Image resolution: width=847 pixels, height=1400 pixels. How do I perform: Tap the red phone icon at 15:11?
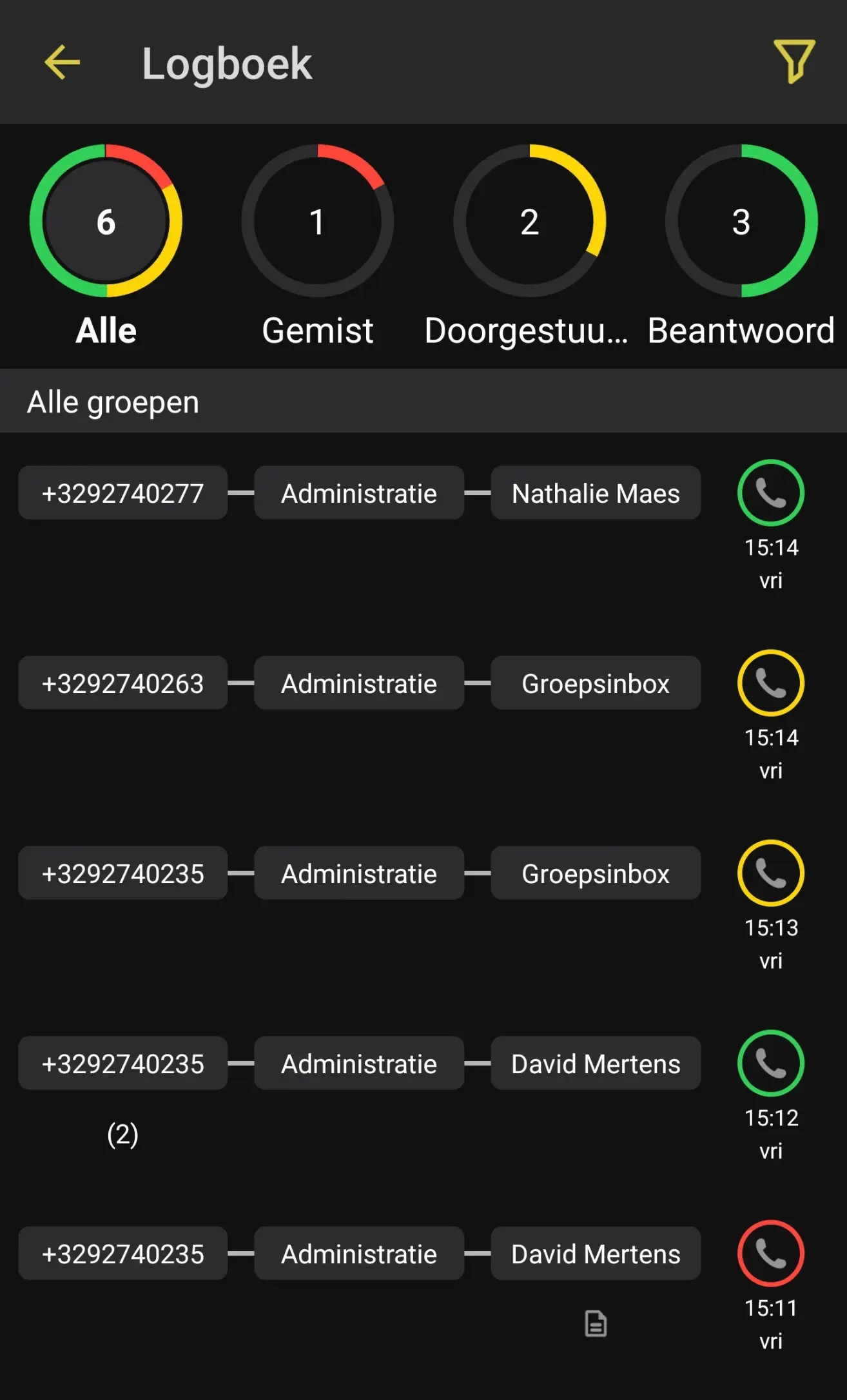coord(770,1253)
